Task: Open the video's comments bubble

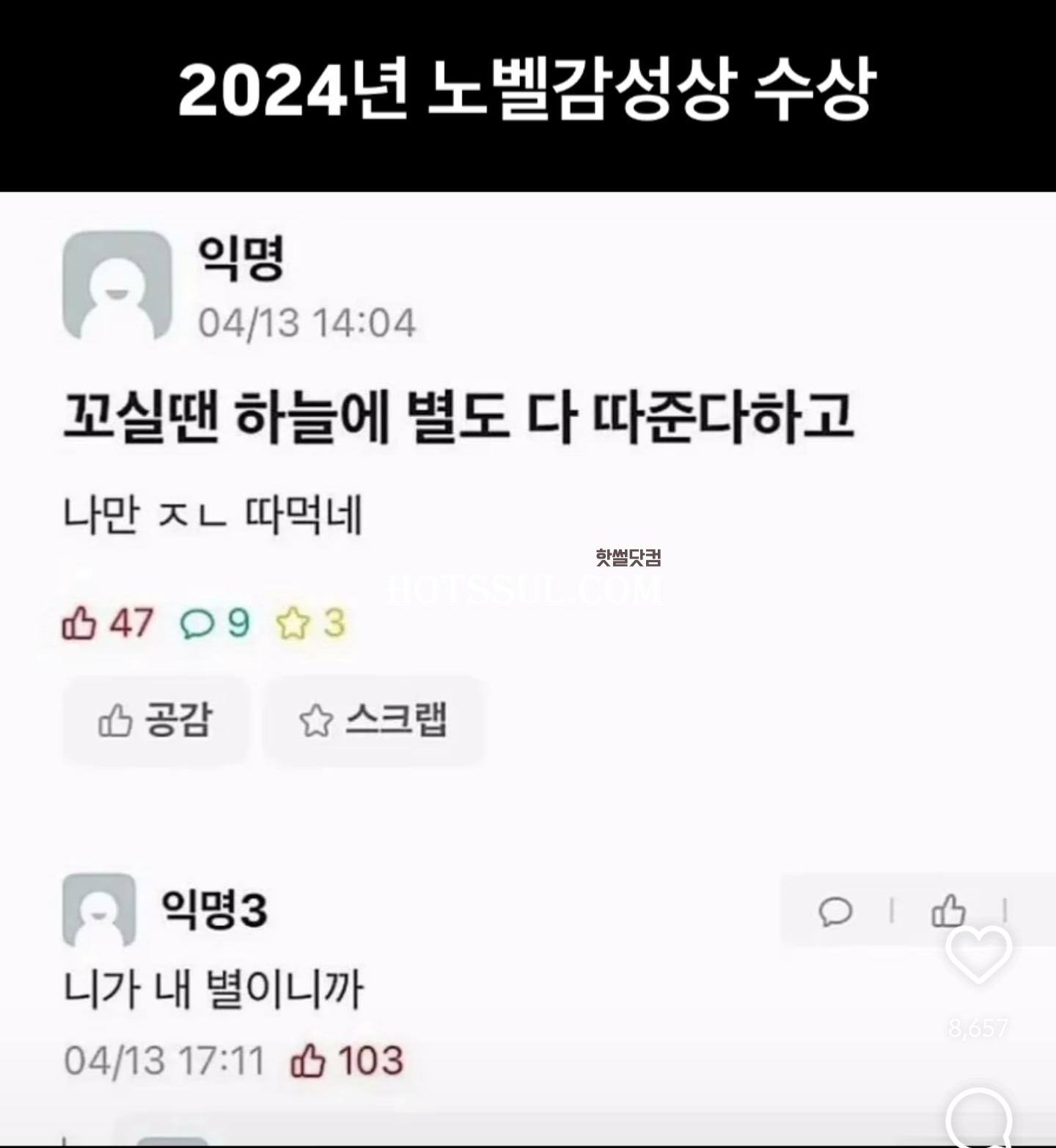Action: pos(978,1120)
